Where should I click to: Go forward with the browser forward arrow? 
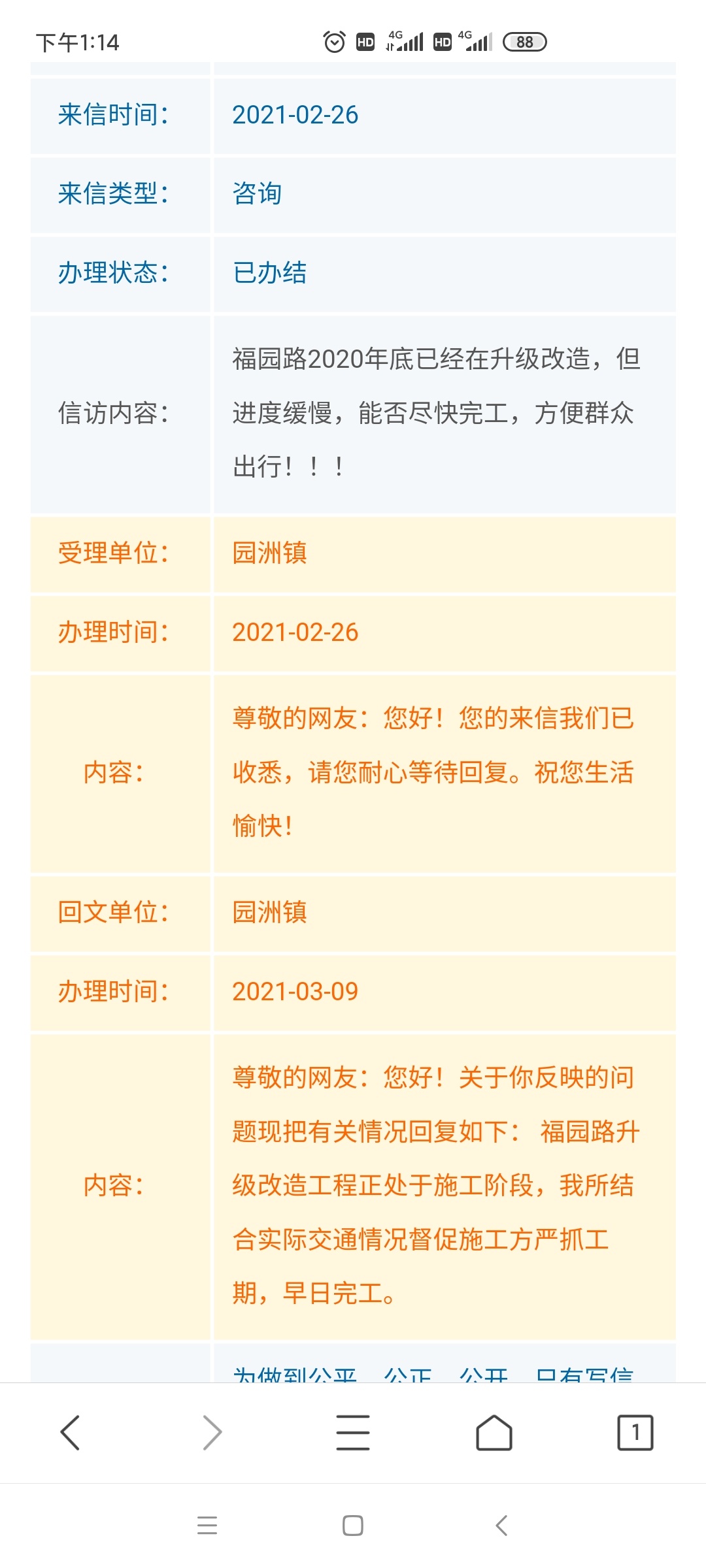(x=212, y=1433)
